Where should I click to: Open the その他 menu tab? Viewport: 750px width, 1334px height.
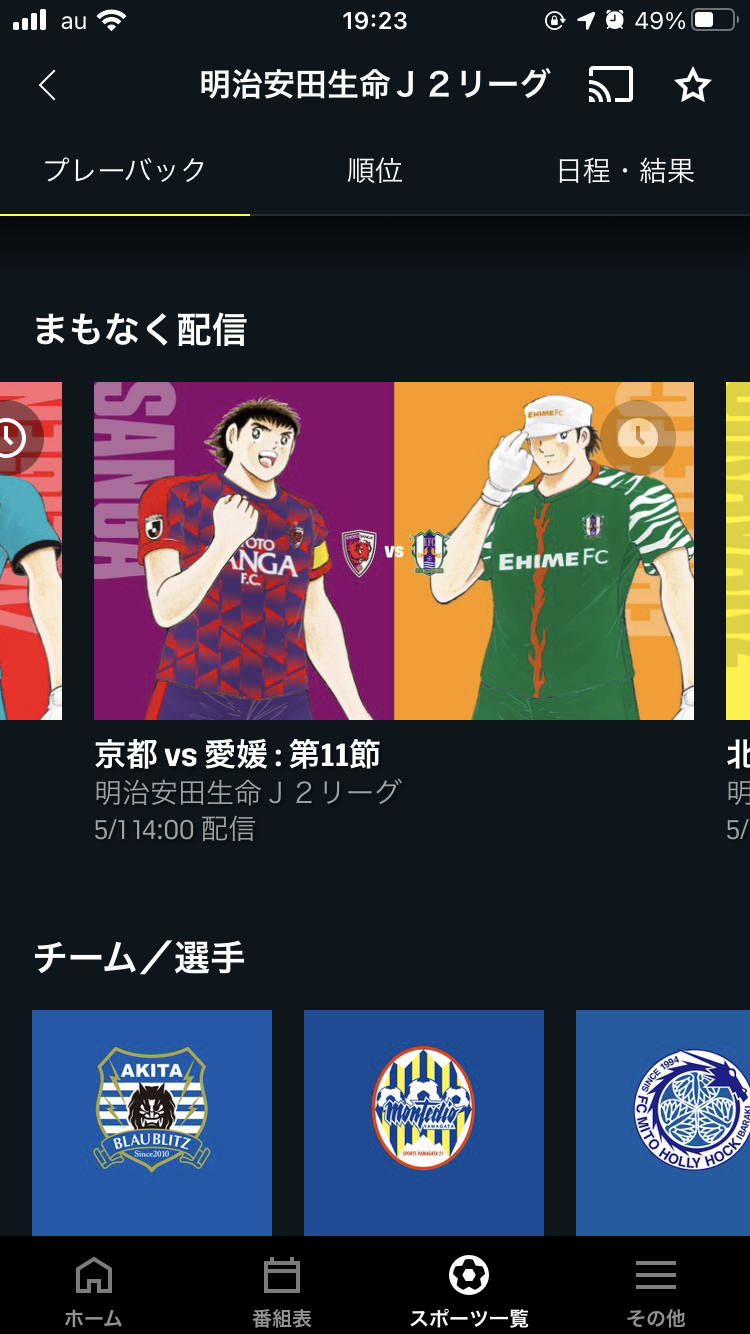click(656, 1290)
